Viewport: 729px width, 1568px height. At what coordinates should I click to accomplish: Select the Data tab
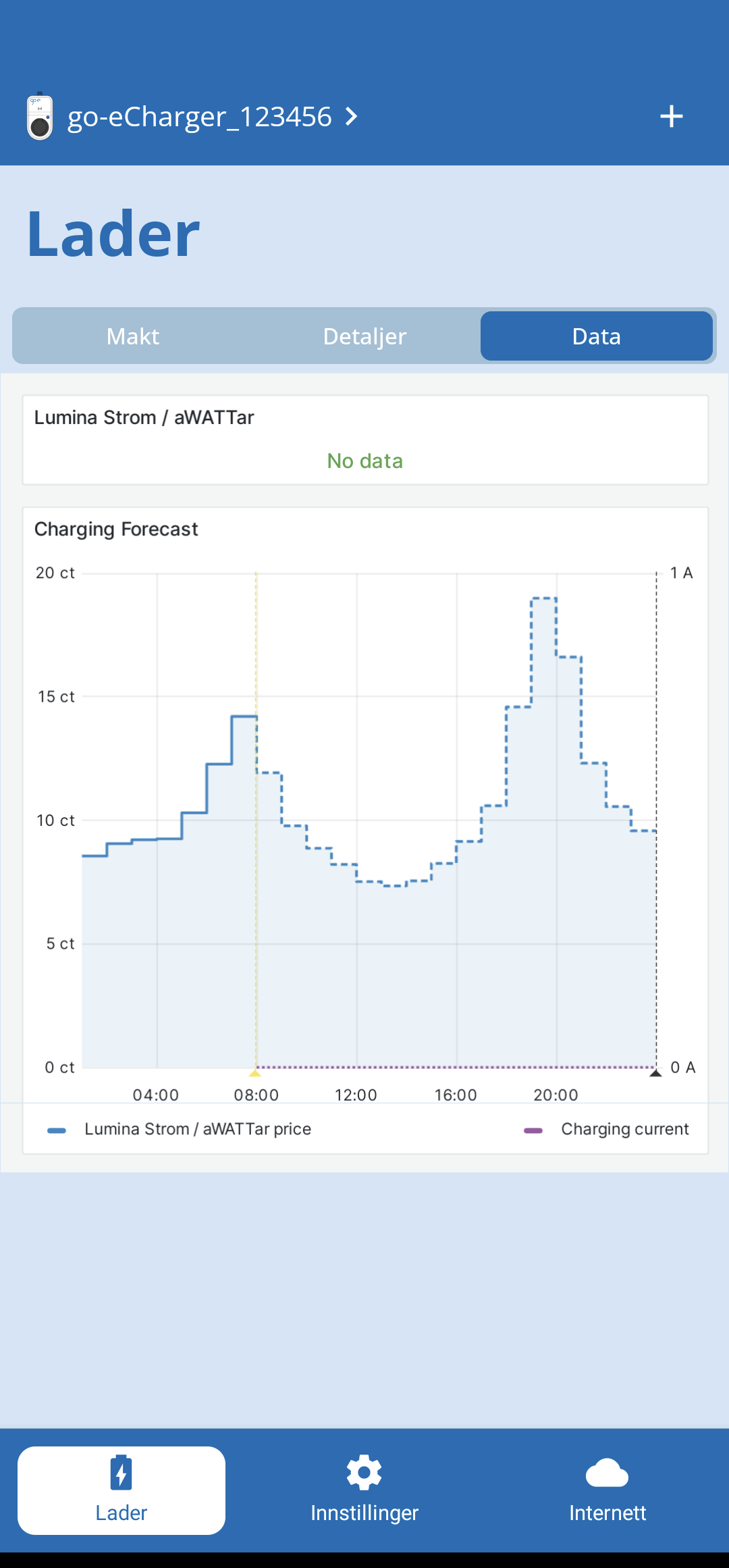tap(597, 336)
